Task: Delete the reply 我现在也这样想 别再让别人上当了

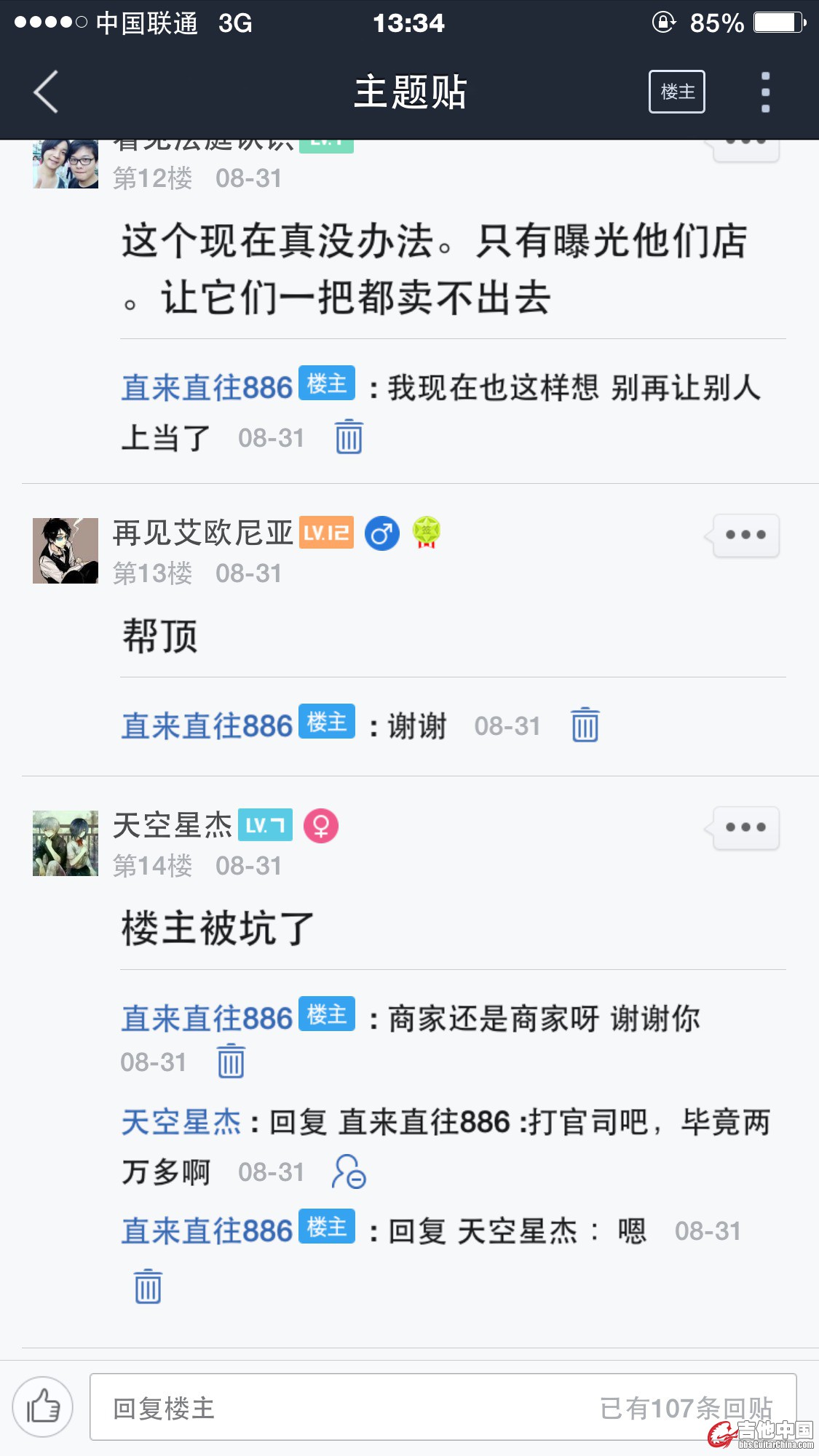Action: pyautogui.click(x=349, y=437)
